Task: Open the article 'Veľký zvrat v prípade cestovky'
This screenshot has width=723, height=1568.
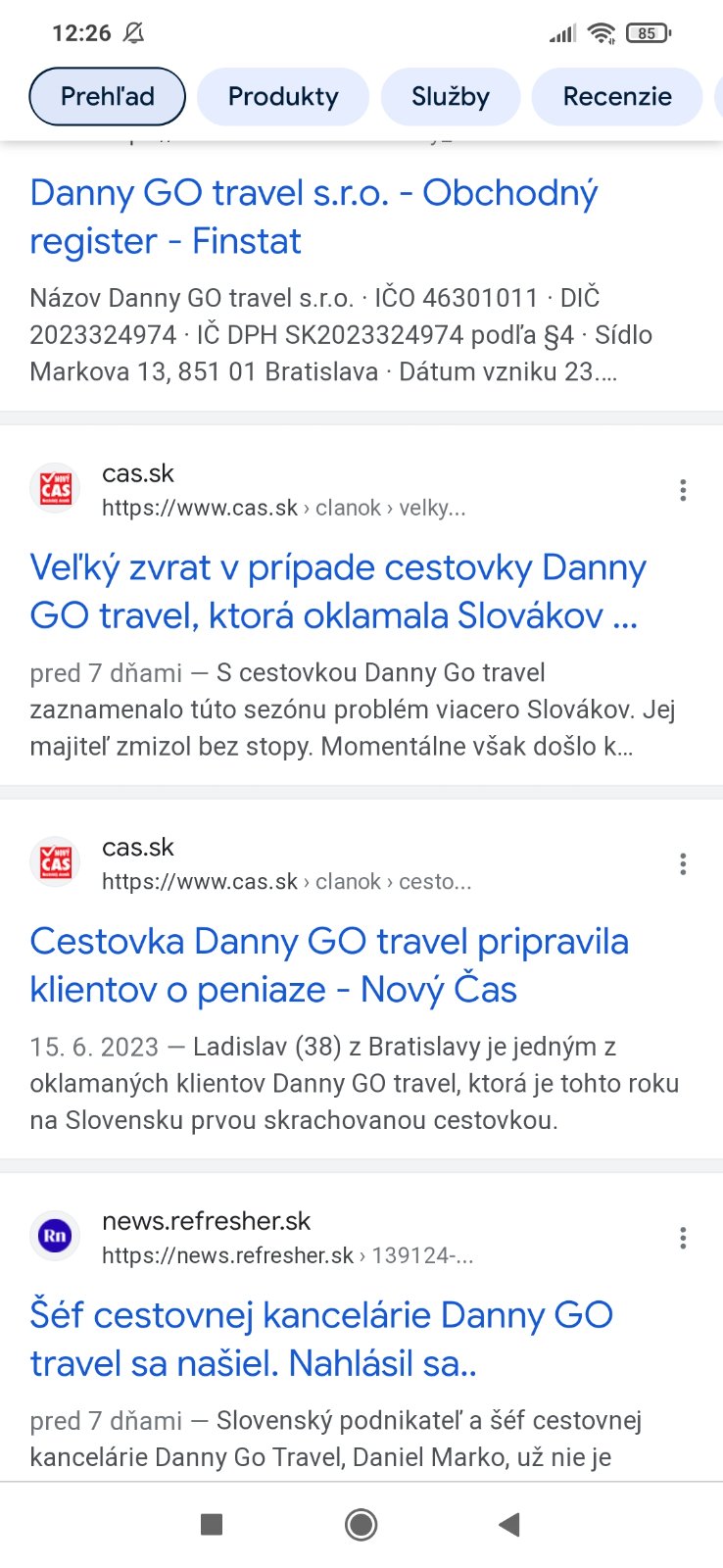Action: [338, 591]
